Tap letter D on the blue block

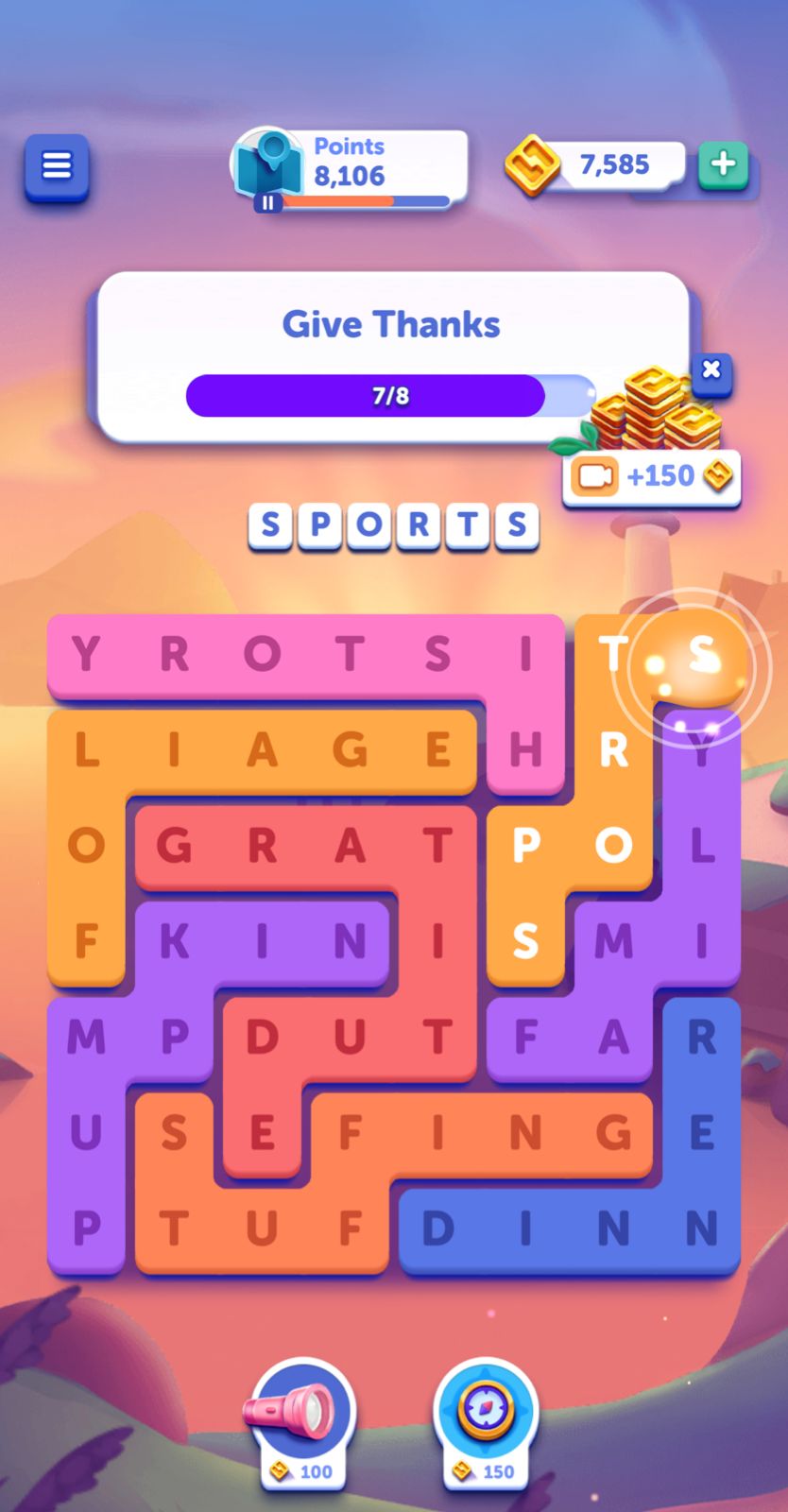pyautogui.click(x=437, y=1228)
